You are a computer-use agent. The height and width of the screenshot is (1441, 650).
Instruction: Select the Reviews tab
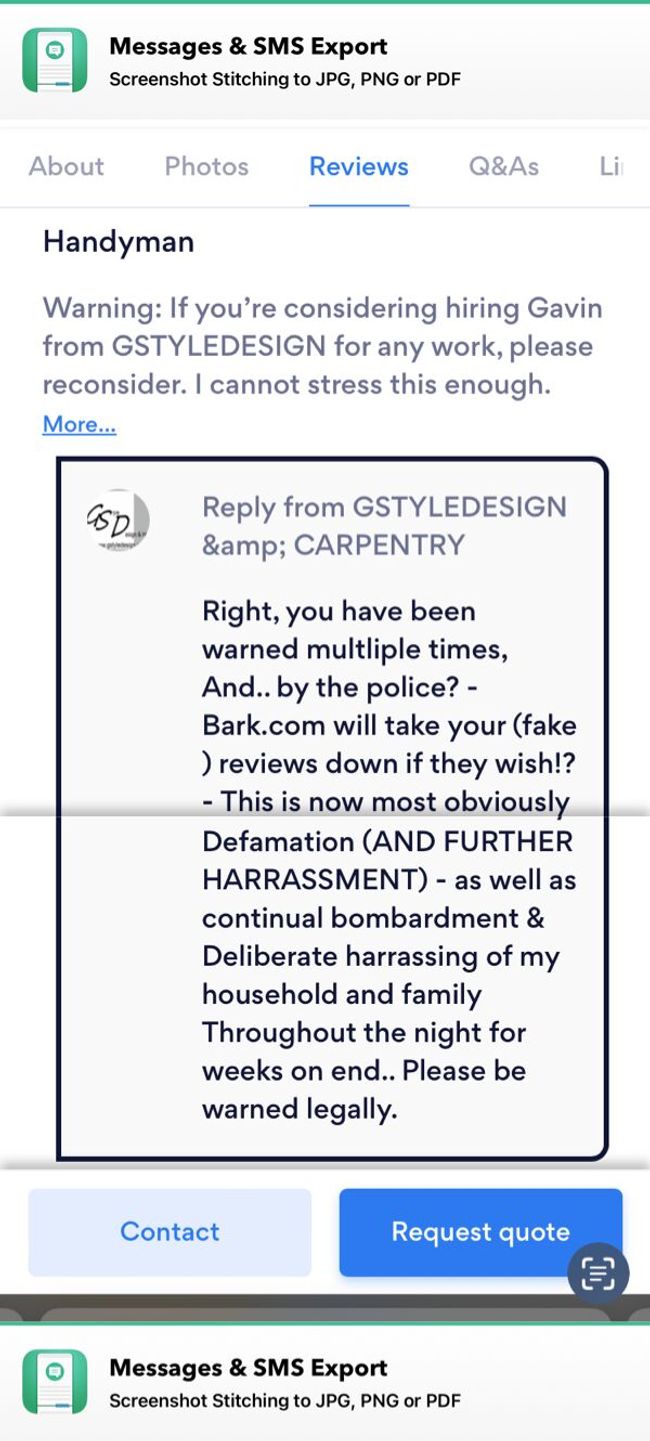[358, 166]
